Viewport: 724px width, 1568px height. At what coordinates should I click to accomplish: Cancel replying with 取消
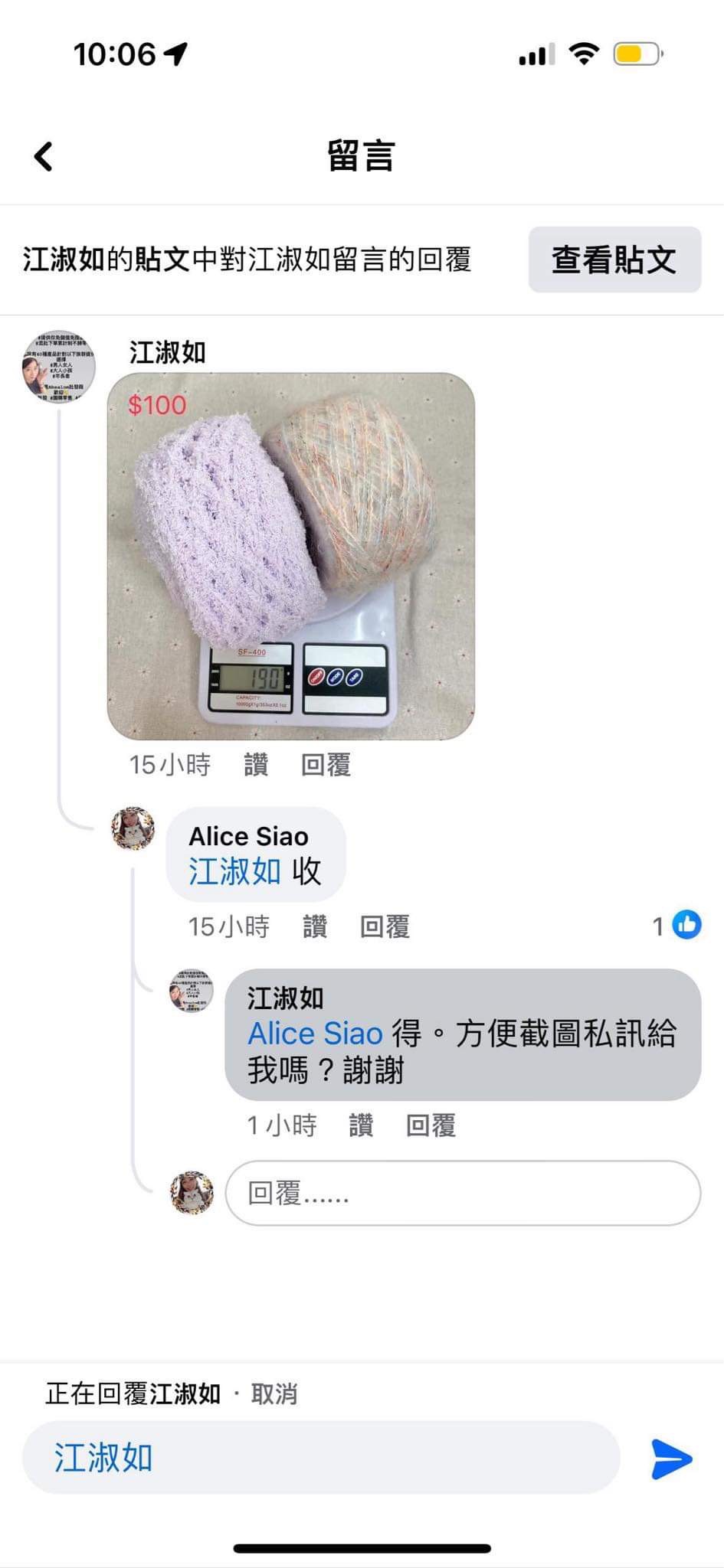pyautogui.click(x=274, y=1394)
